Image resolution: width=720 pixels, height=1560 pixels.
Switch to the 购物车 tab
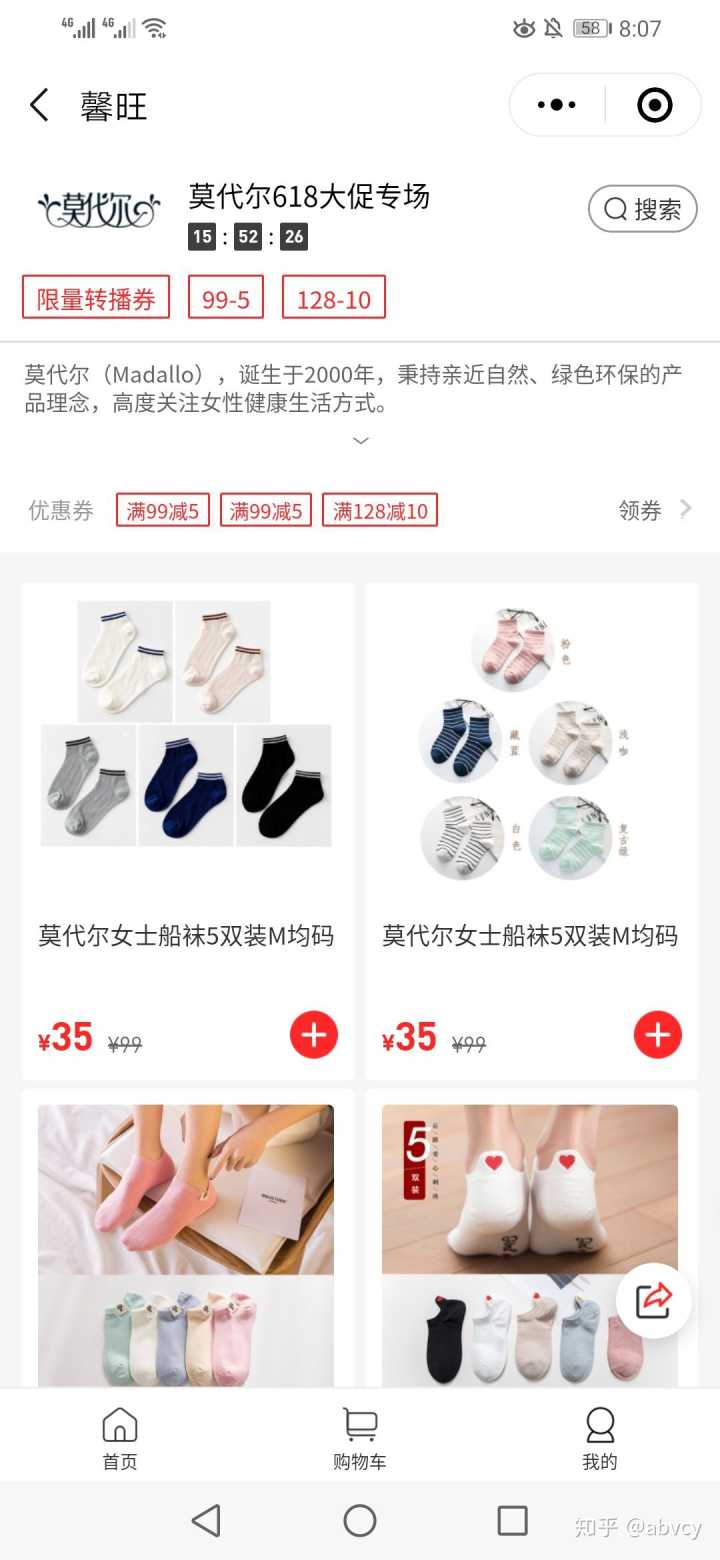coord(360,1438)
